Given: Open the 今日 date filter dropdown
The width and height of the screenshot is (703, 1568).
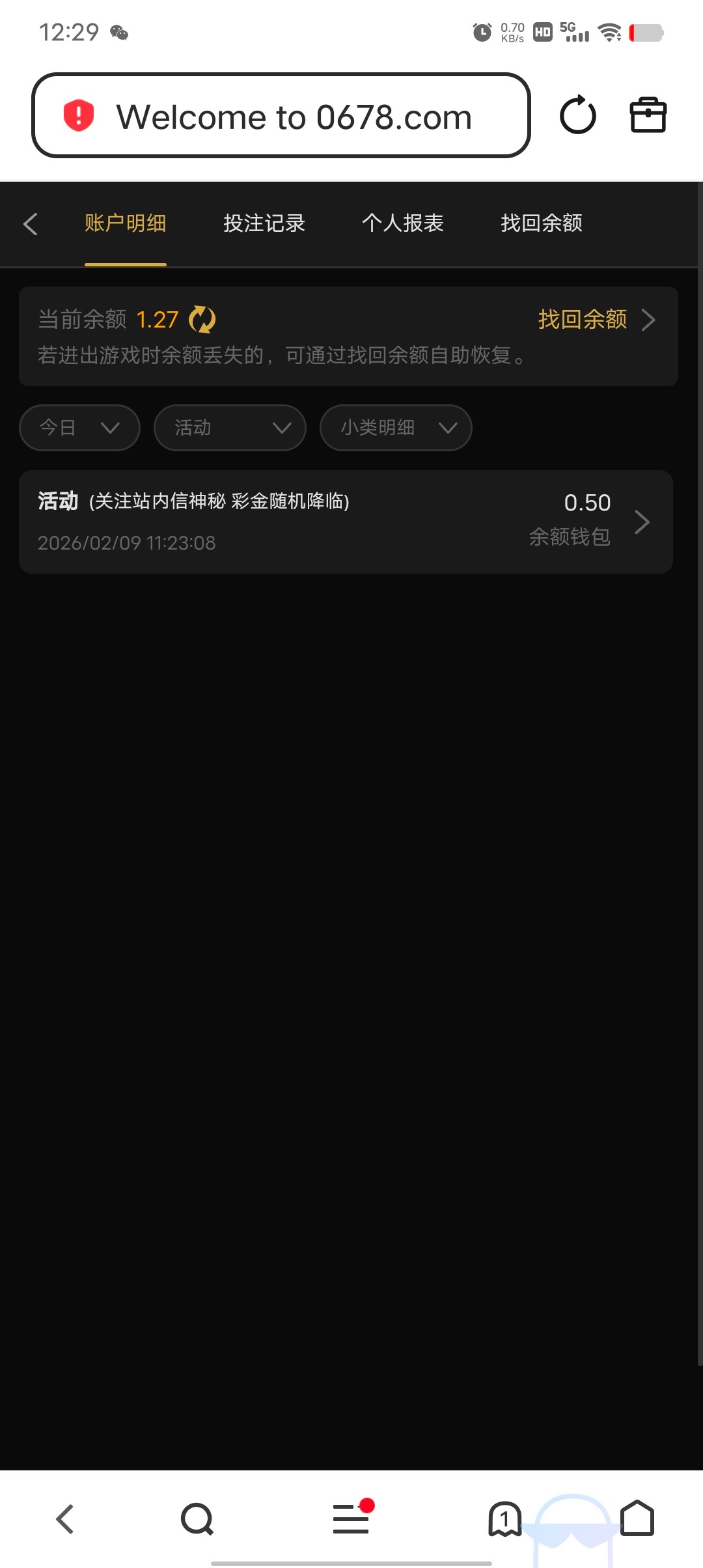Looking at the screenshot, I should pyautogui.click(x=79, y=428).
